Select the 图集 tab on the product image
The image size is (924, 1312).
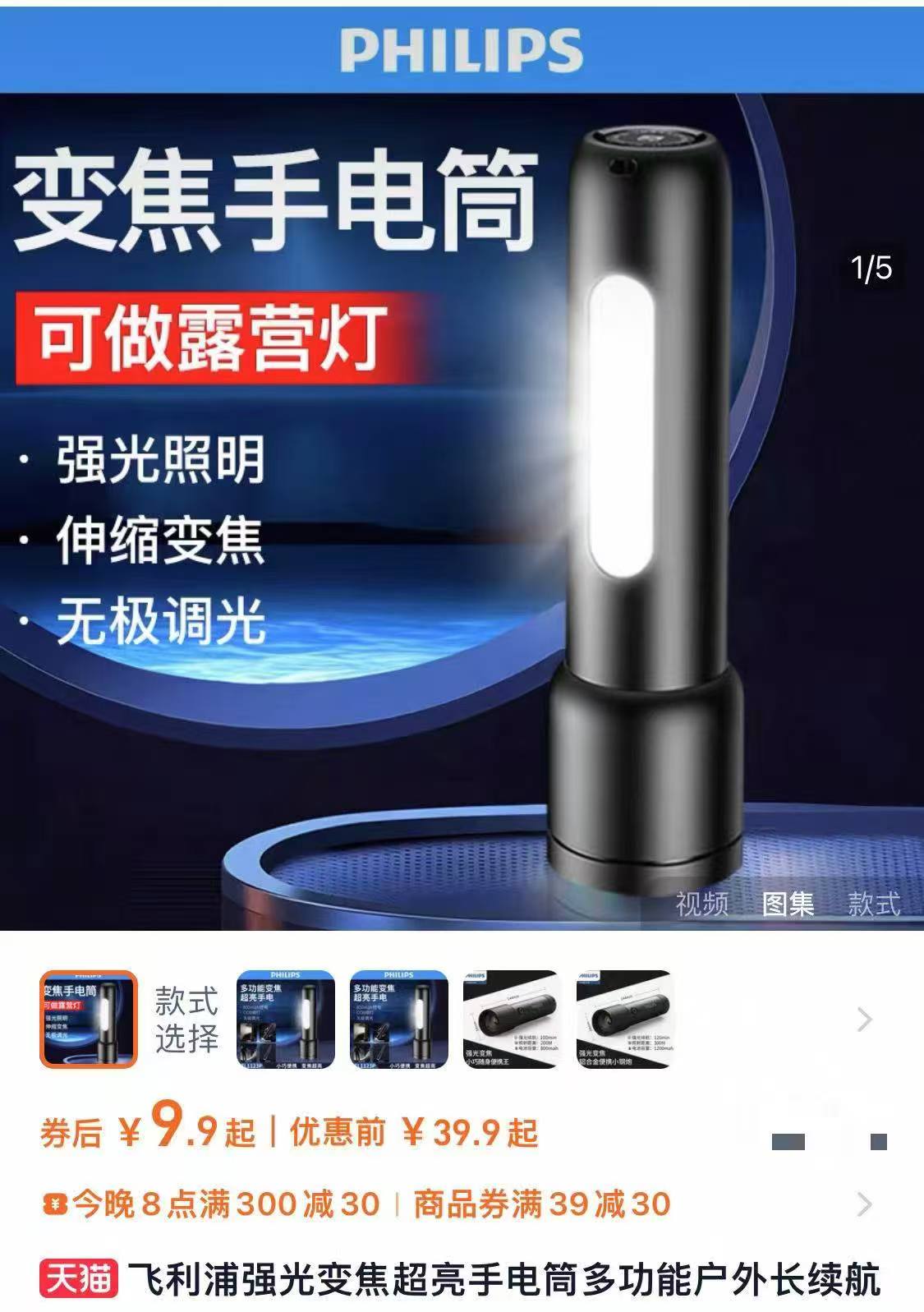pos(788,904)
